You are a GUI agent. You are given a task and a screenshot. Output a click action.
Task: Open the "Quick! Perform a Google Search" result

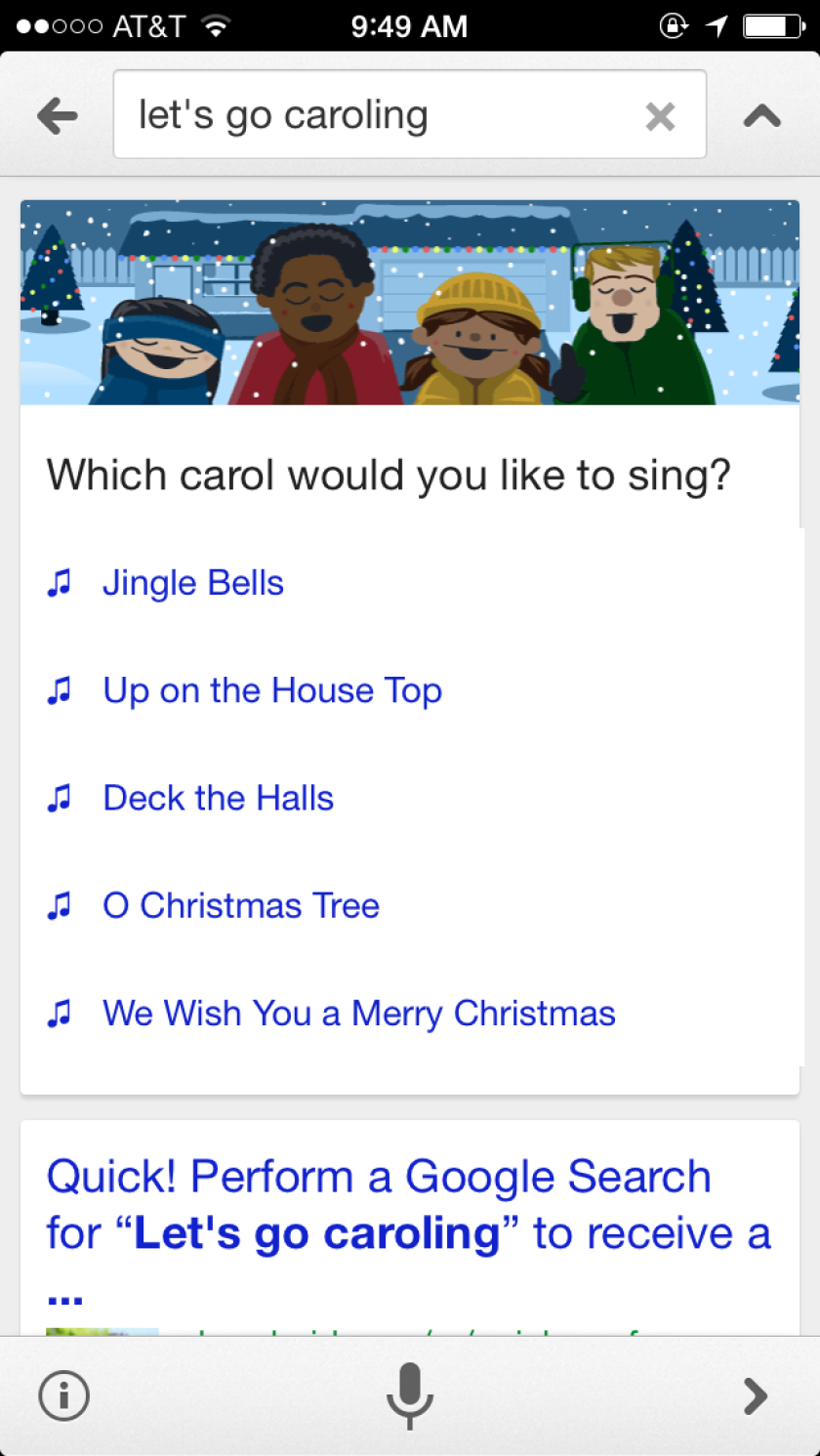pyautogui.click(x=409, y=1230)
